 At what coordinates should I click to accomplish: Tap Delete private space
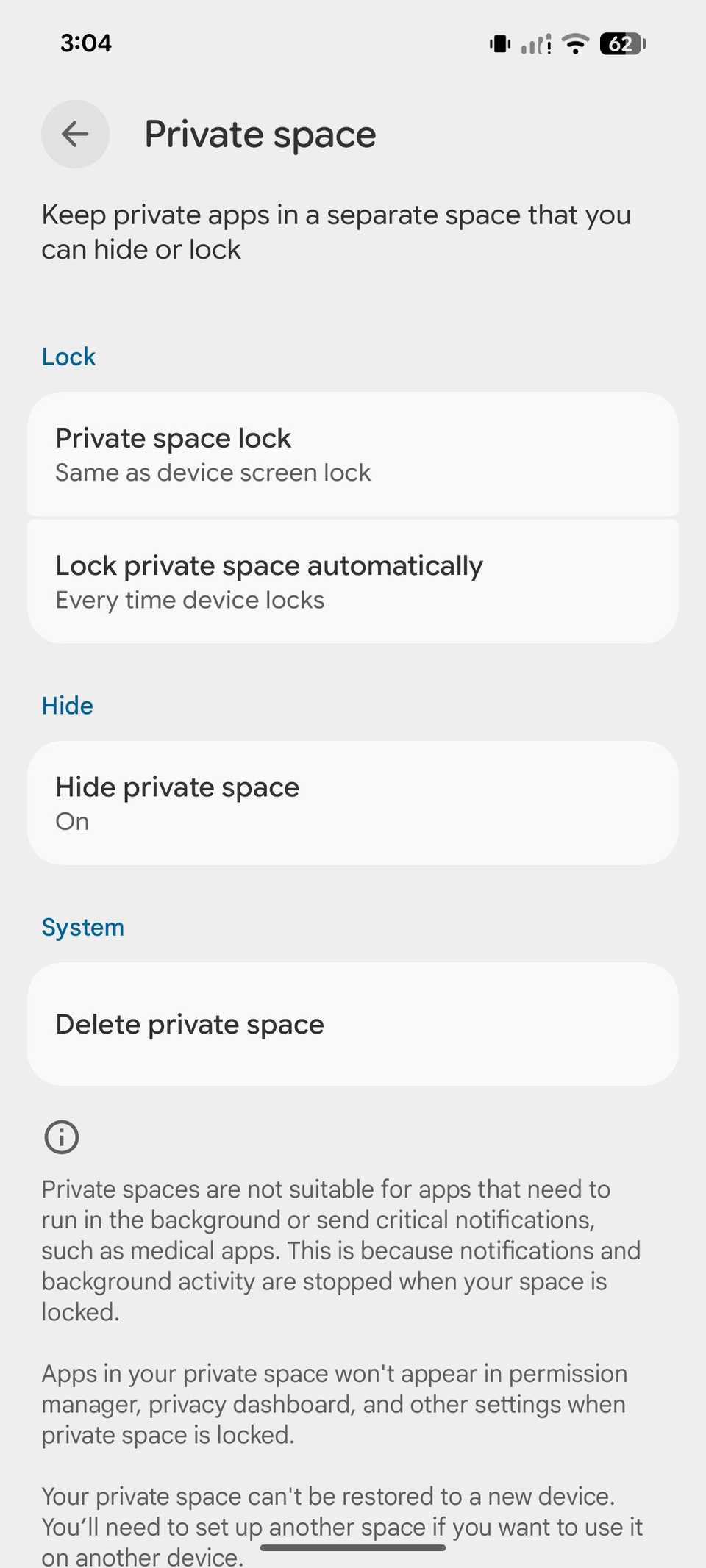(353, 1024)
